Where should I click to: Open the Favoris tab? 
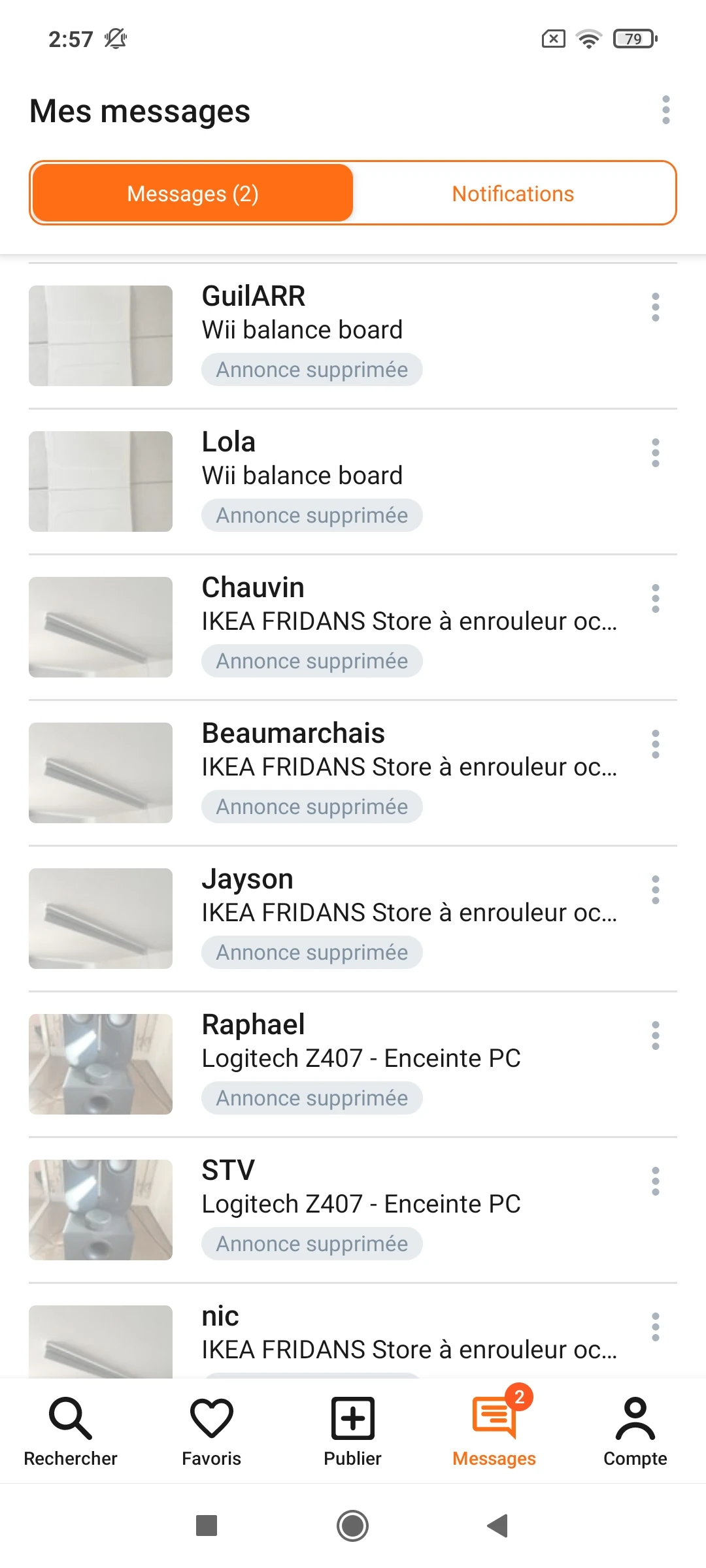[x=212, y=1431]
